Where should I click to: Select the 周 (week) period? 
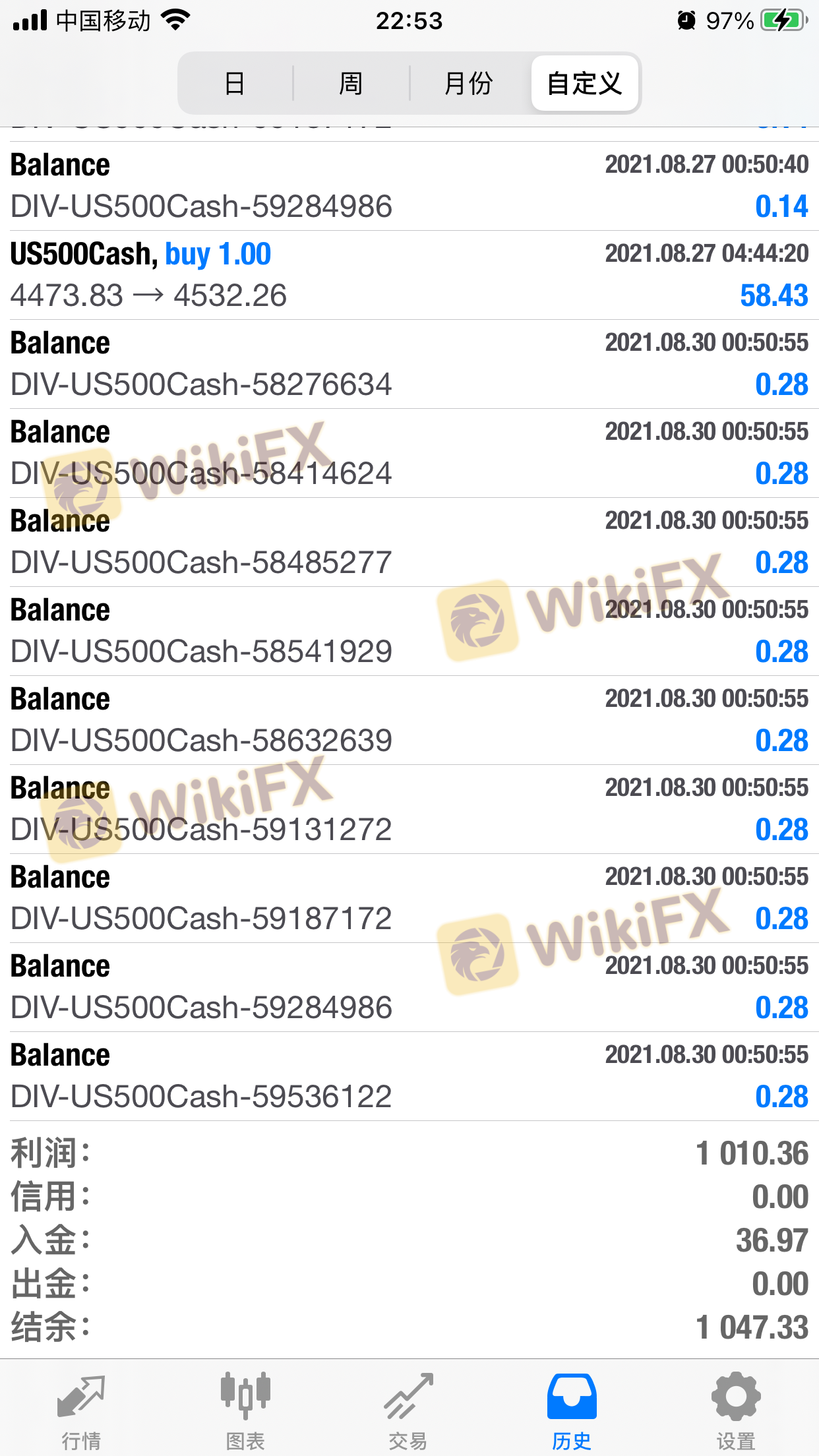[x=351, y=84]
